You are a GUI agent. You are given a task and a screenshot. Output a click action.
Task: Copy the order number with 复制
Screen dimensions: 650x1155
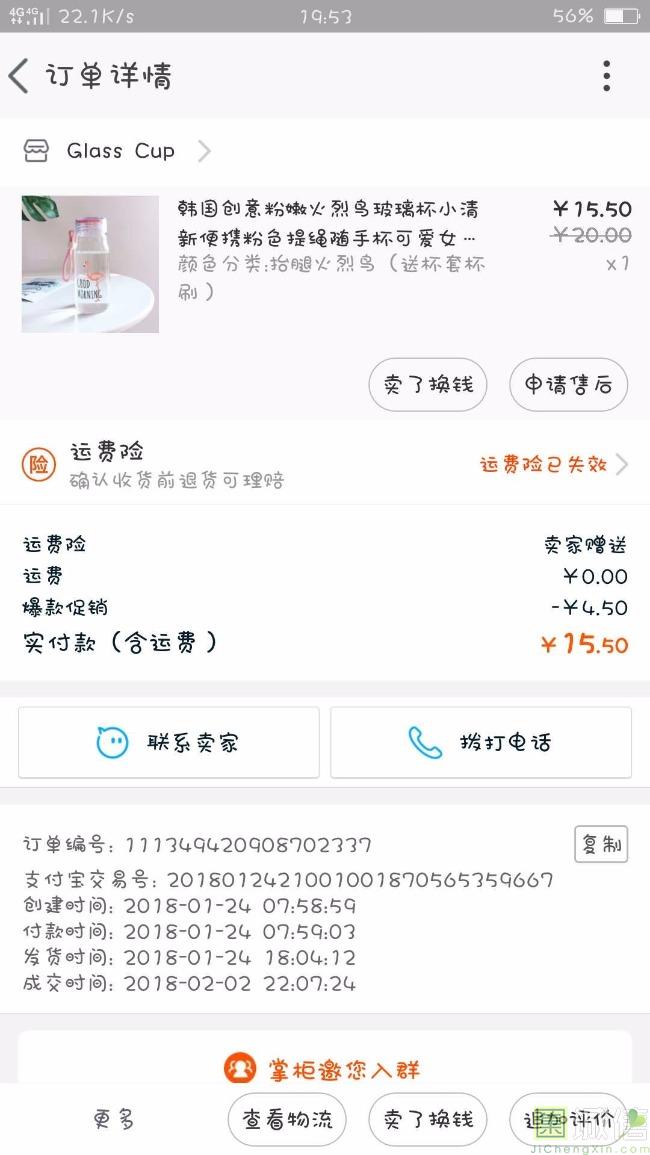(600, 845)
